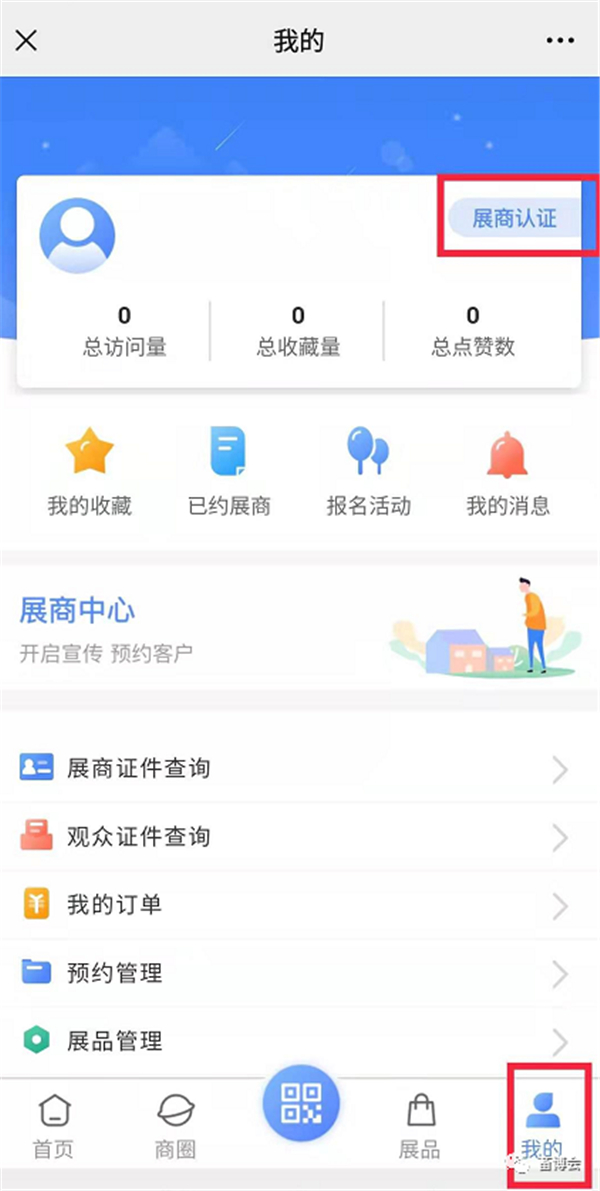Viewport: 600px width, 1191px height.
Task: Open the three-dot overflow menu
Action: [560, 41]
